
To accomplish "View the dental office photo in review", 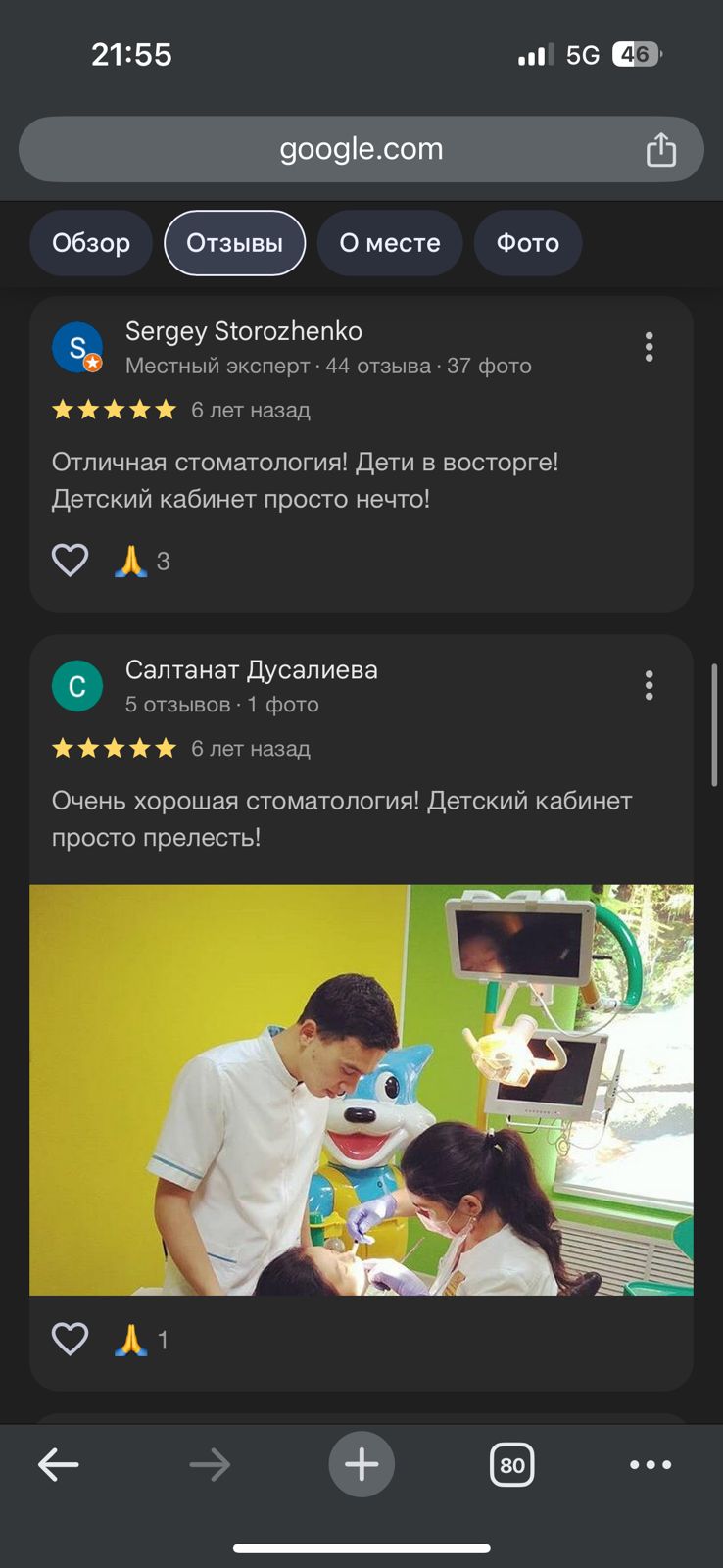I will click(x=361, y=1090).
